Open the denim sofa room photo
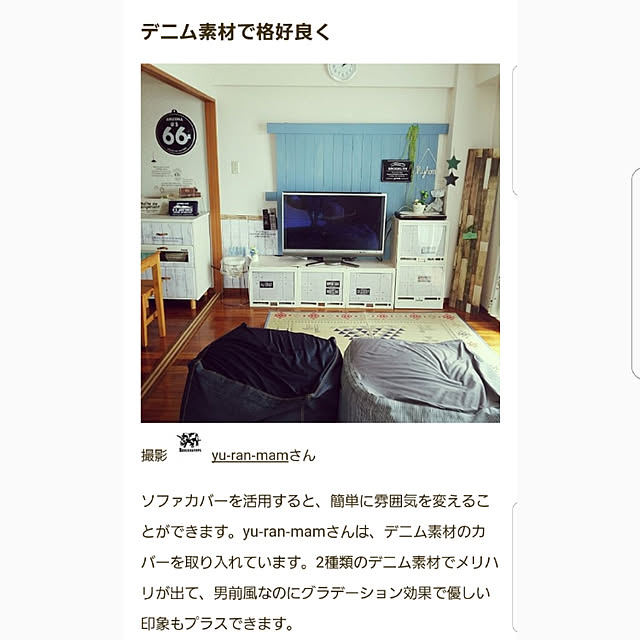This screenshot has height=640, width=640. click(320, 243)
